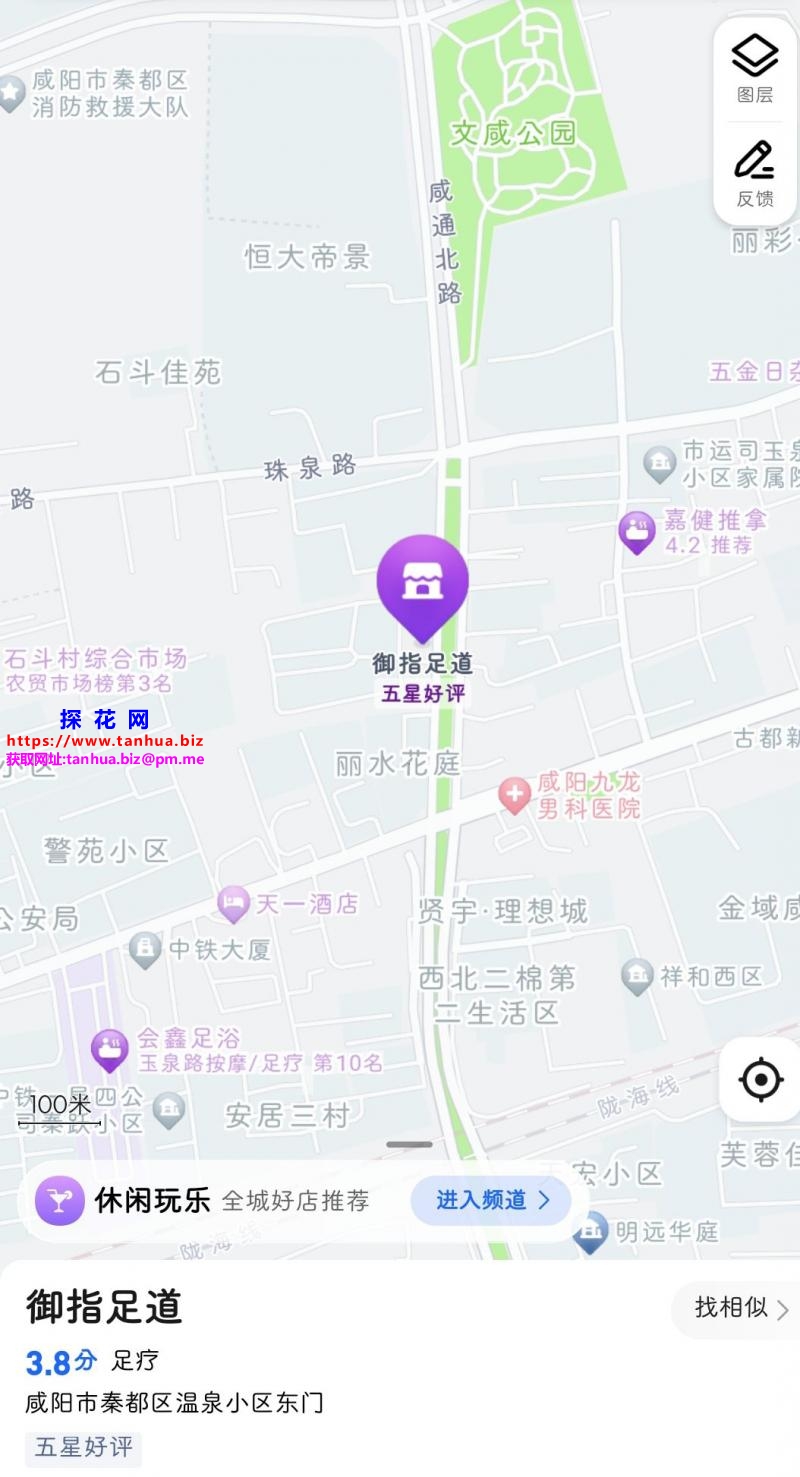Open the 图层 layers button
Viewport: 800px width, 1477px height.
[755, 68]
